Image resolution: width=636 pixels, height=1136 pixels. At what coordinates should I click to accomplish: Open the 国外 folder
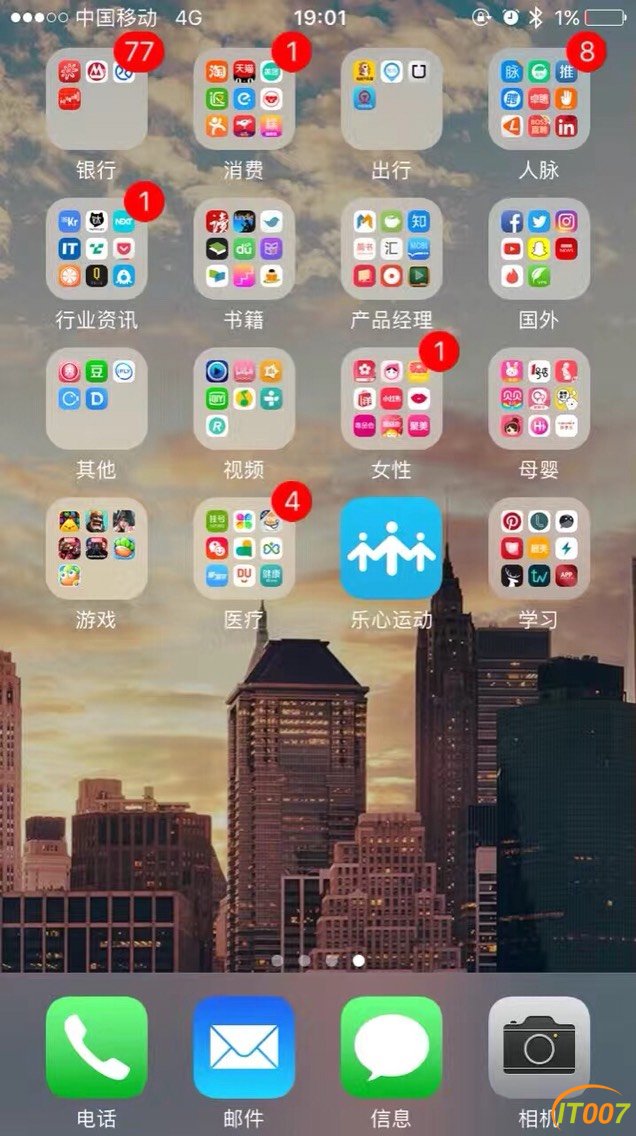[x=539, y=249]
